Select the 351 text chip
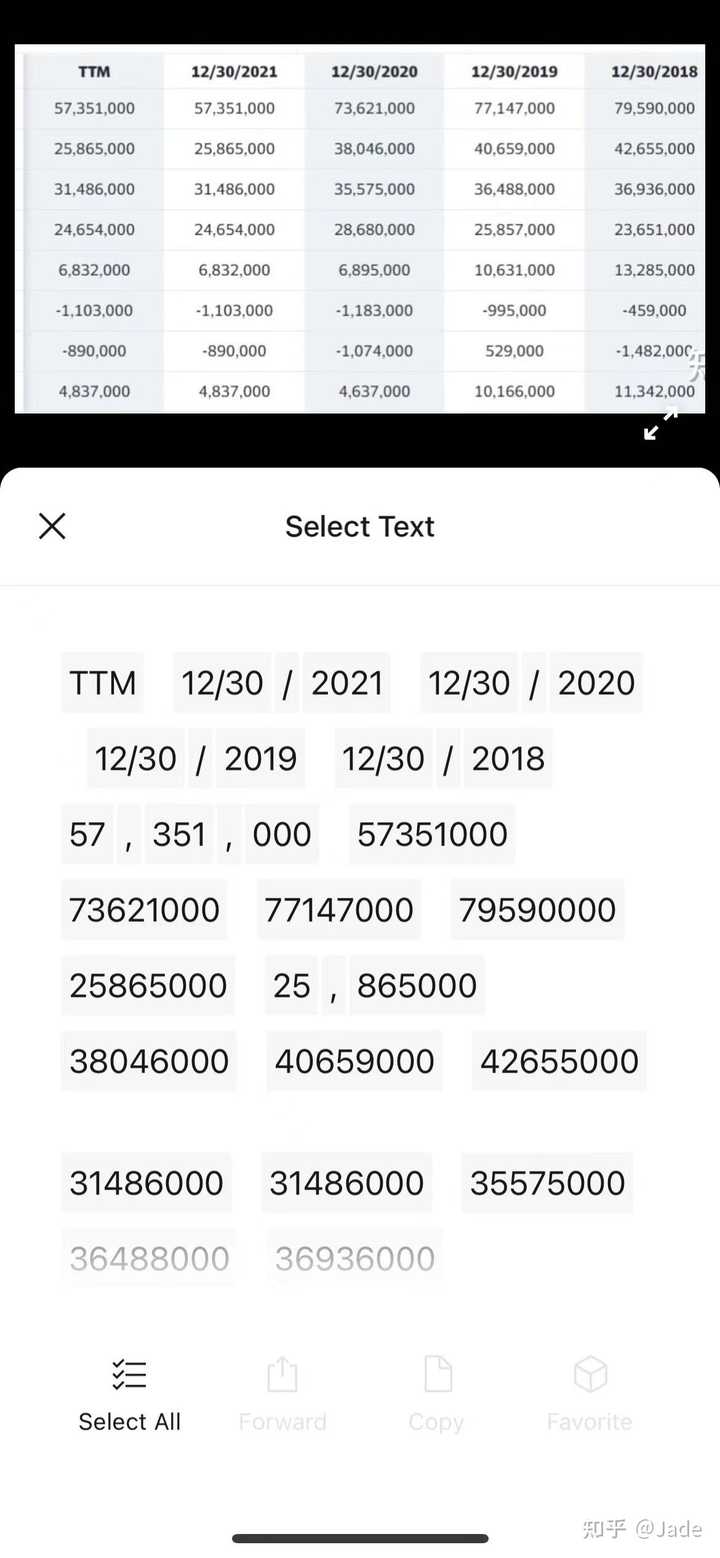Viewport: 720px width, 1558px height. pos(179,834)
